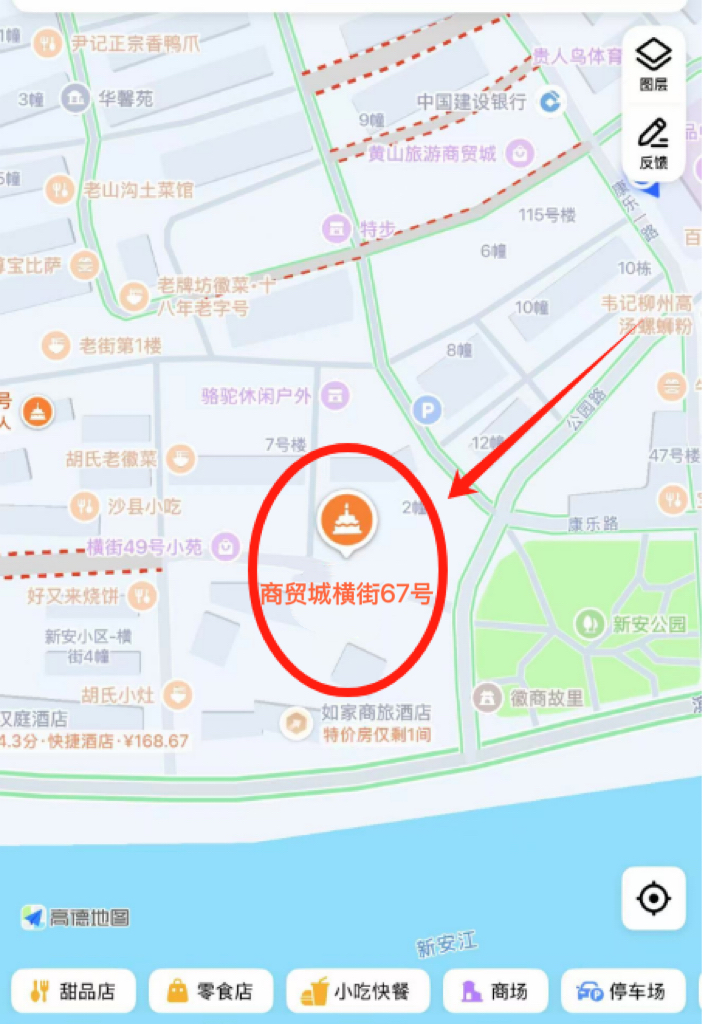Tap the 商贸城横街67号 orange map marker
The image size is (703, 1024).
[346, 520]
